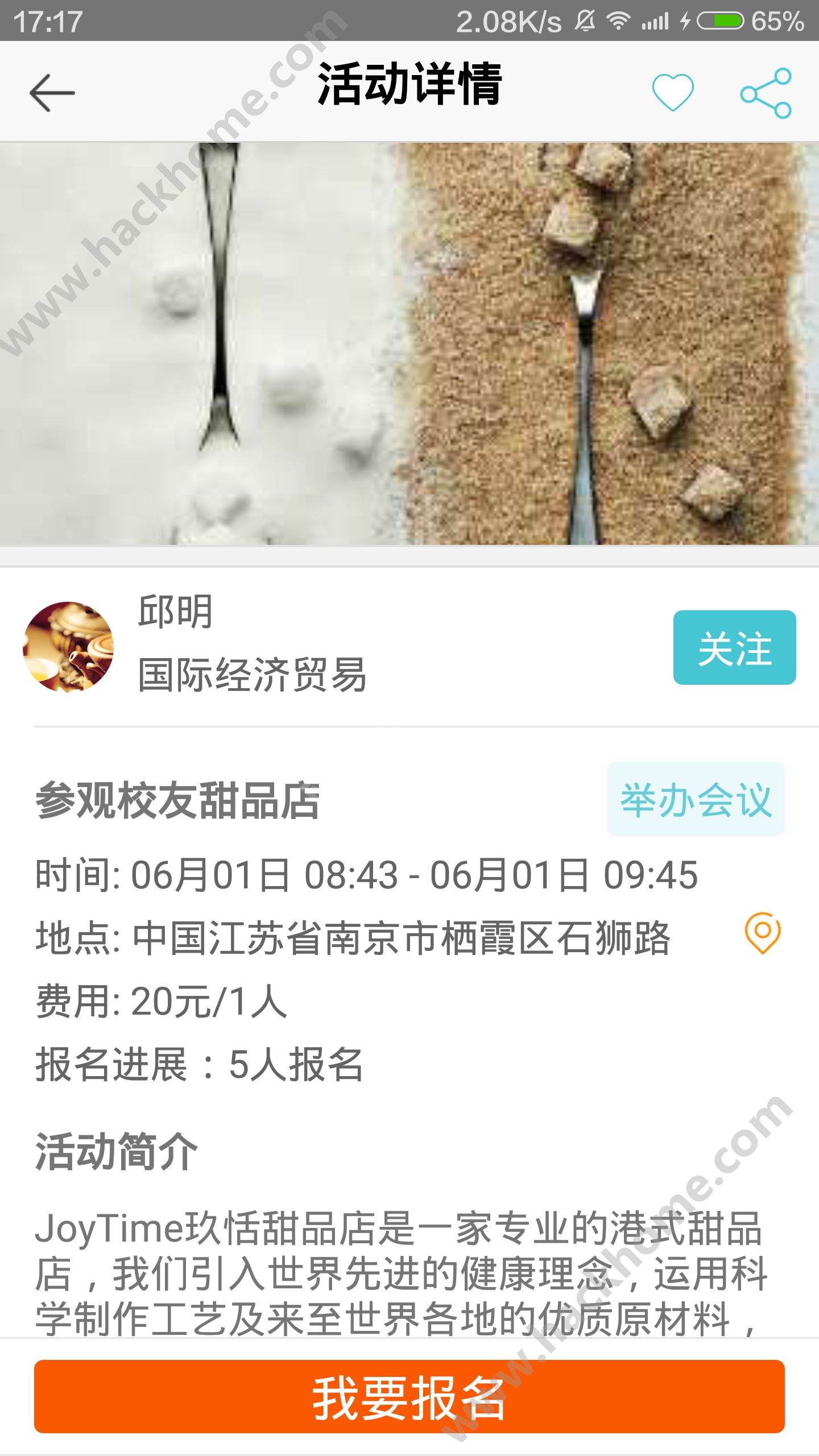Favorite this activity with the heart icon
The height and width of the screenshot is (1456, 819).
click(x=673, y=92)
